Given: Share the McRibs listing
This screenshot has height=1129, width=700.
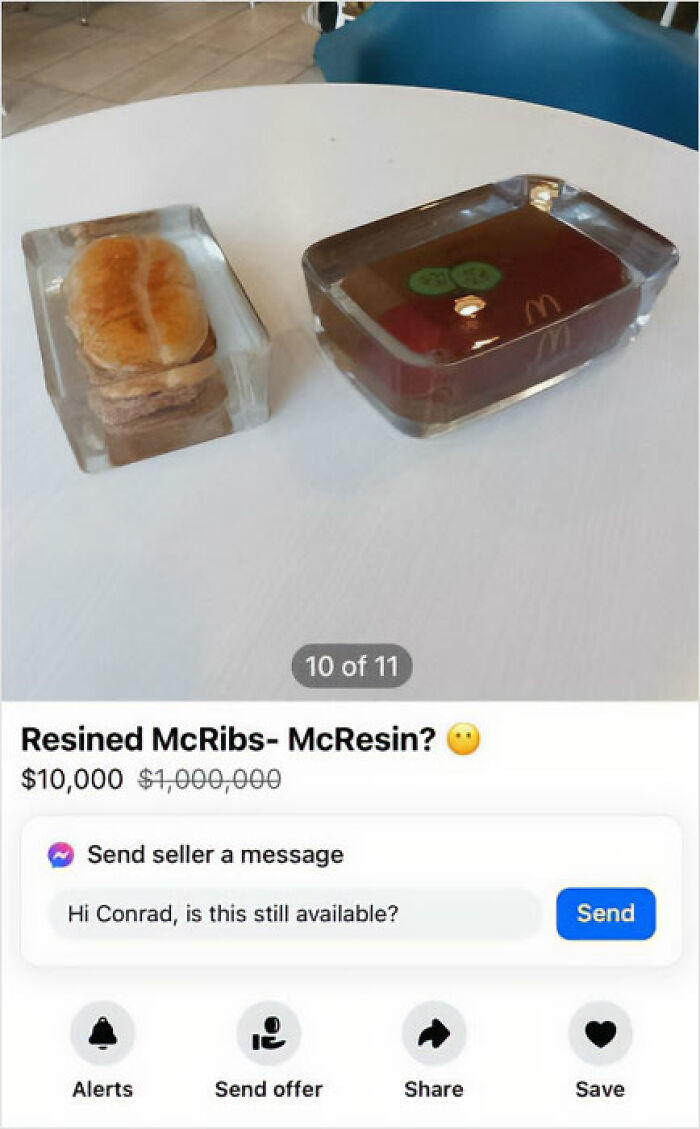Looking at the screenshot, I should pos(434,1034).
